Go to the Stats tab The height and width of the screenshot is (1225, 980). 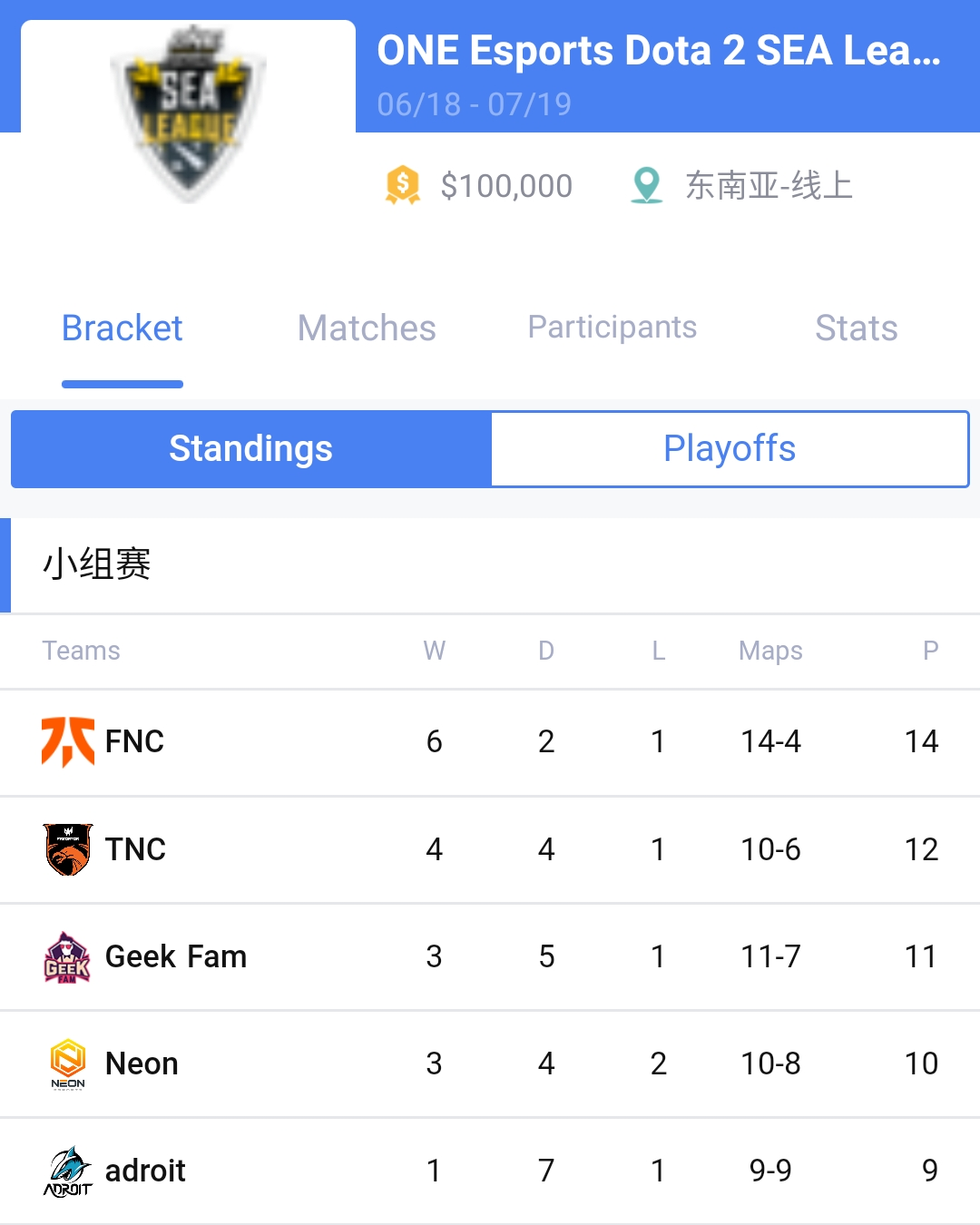tap(856, 328)
